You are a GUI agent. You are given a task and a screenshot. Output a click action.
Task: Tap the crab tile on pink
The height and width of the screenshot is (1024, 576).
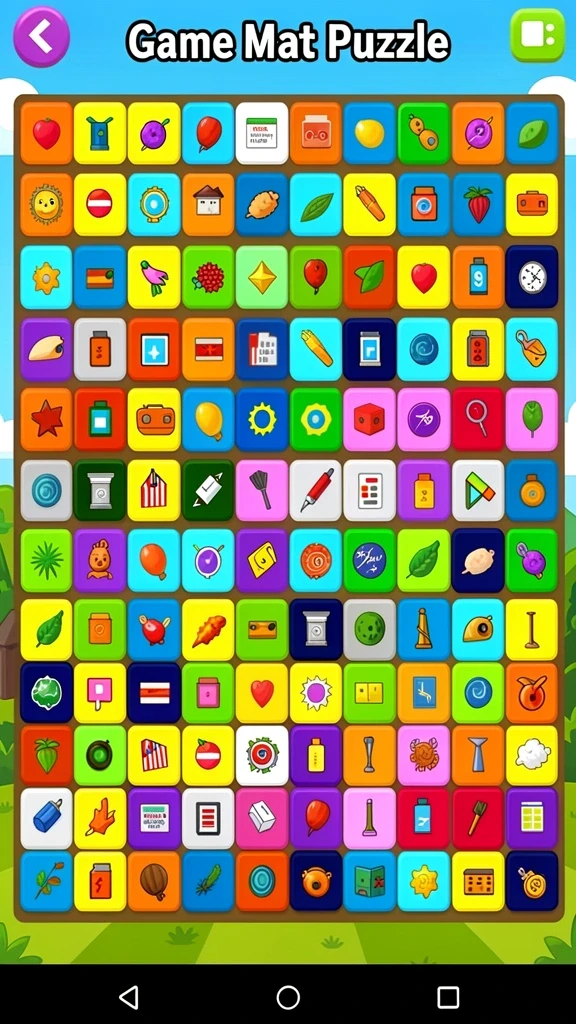pos(424,756)
